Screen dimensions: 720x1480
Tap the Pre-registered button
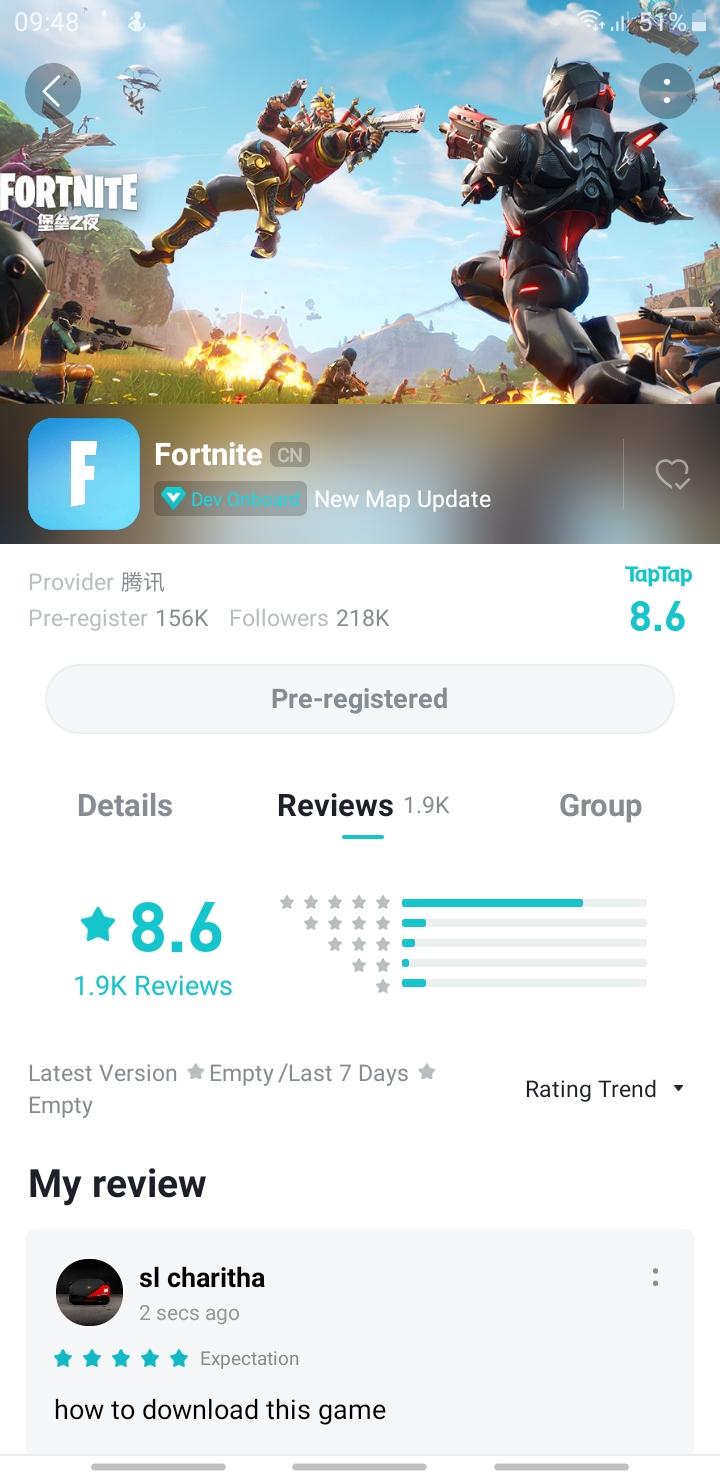pos(359,698)
